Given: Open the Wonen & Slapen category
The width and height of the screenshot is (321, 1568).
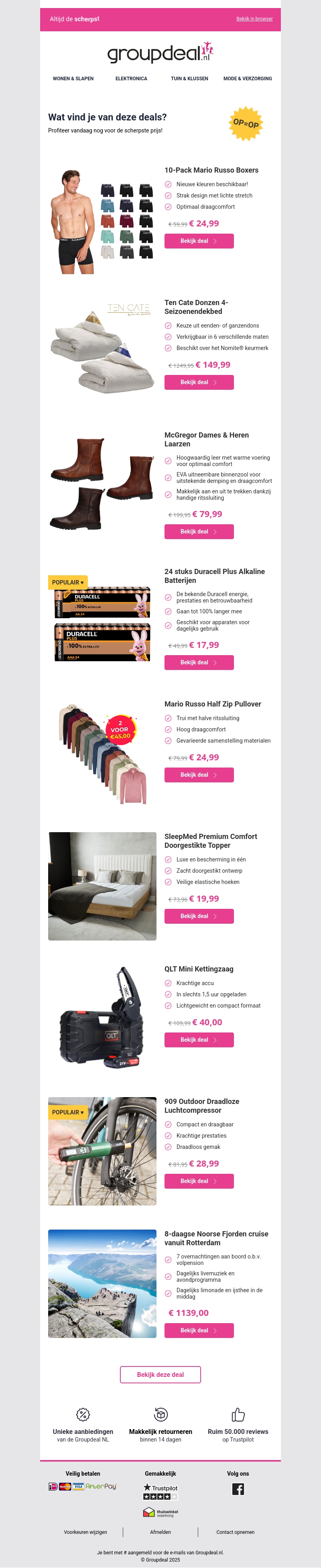Looking at the screenshot, I should point(73,79).
